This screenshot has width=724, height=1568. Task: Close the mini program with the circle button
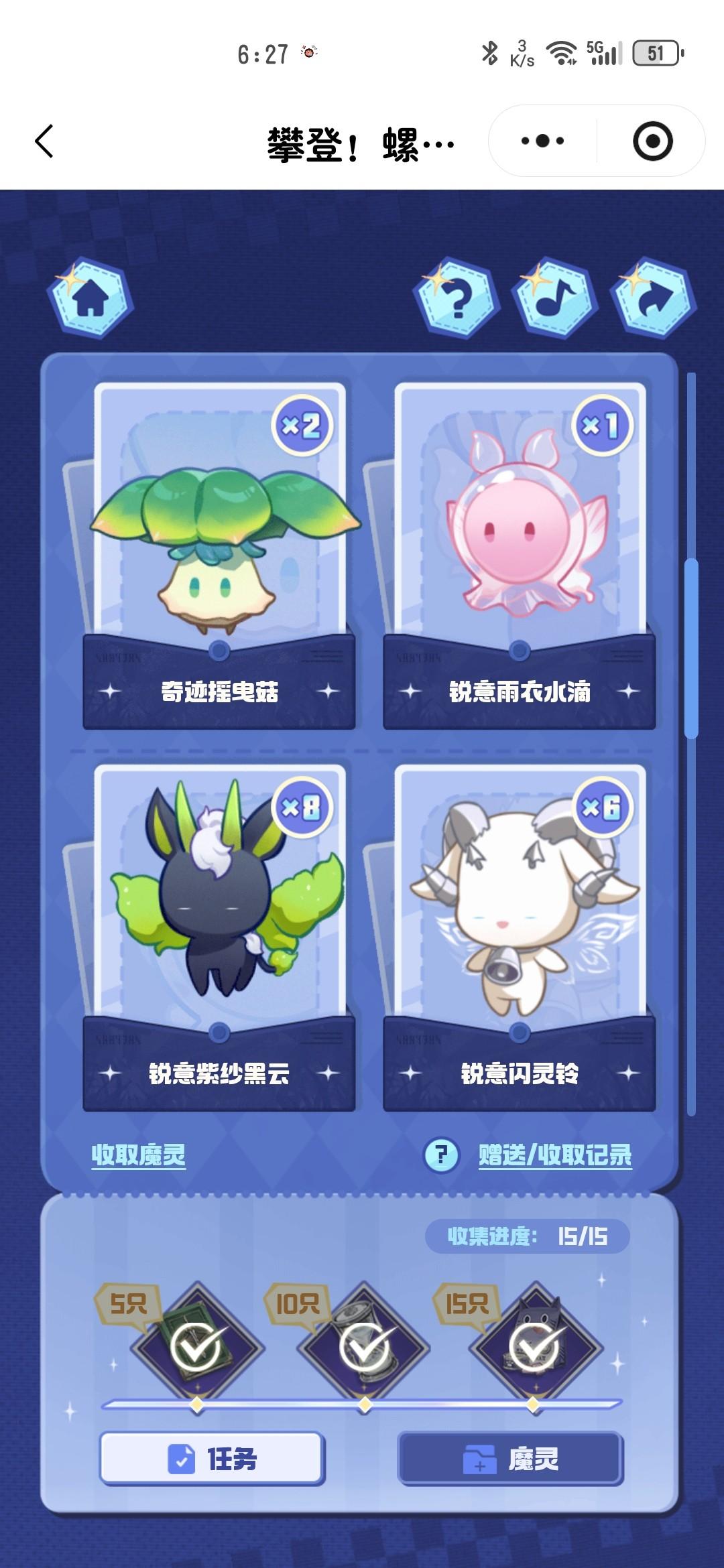pos(652,141)
